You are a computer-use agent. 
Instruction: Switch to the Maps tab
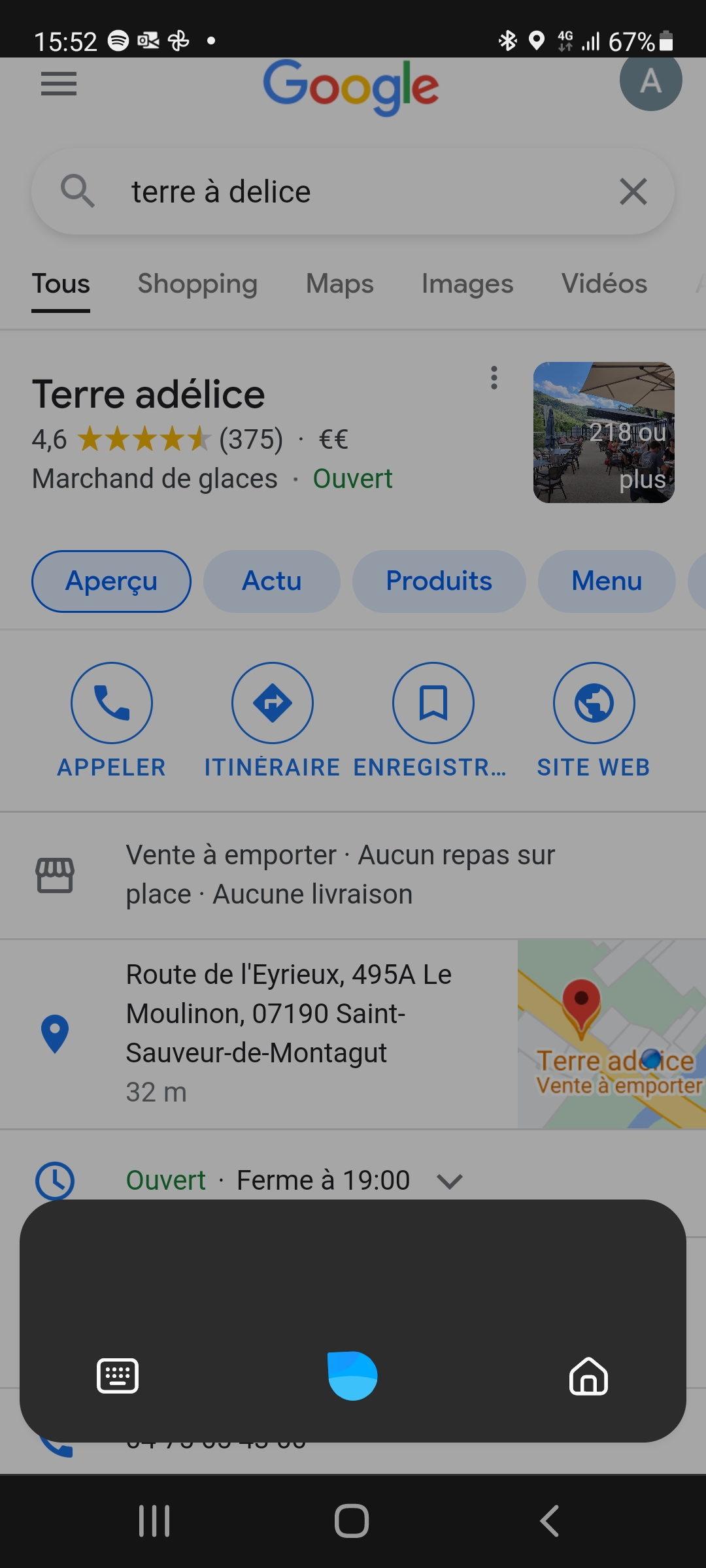coord(339,284)
